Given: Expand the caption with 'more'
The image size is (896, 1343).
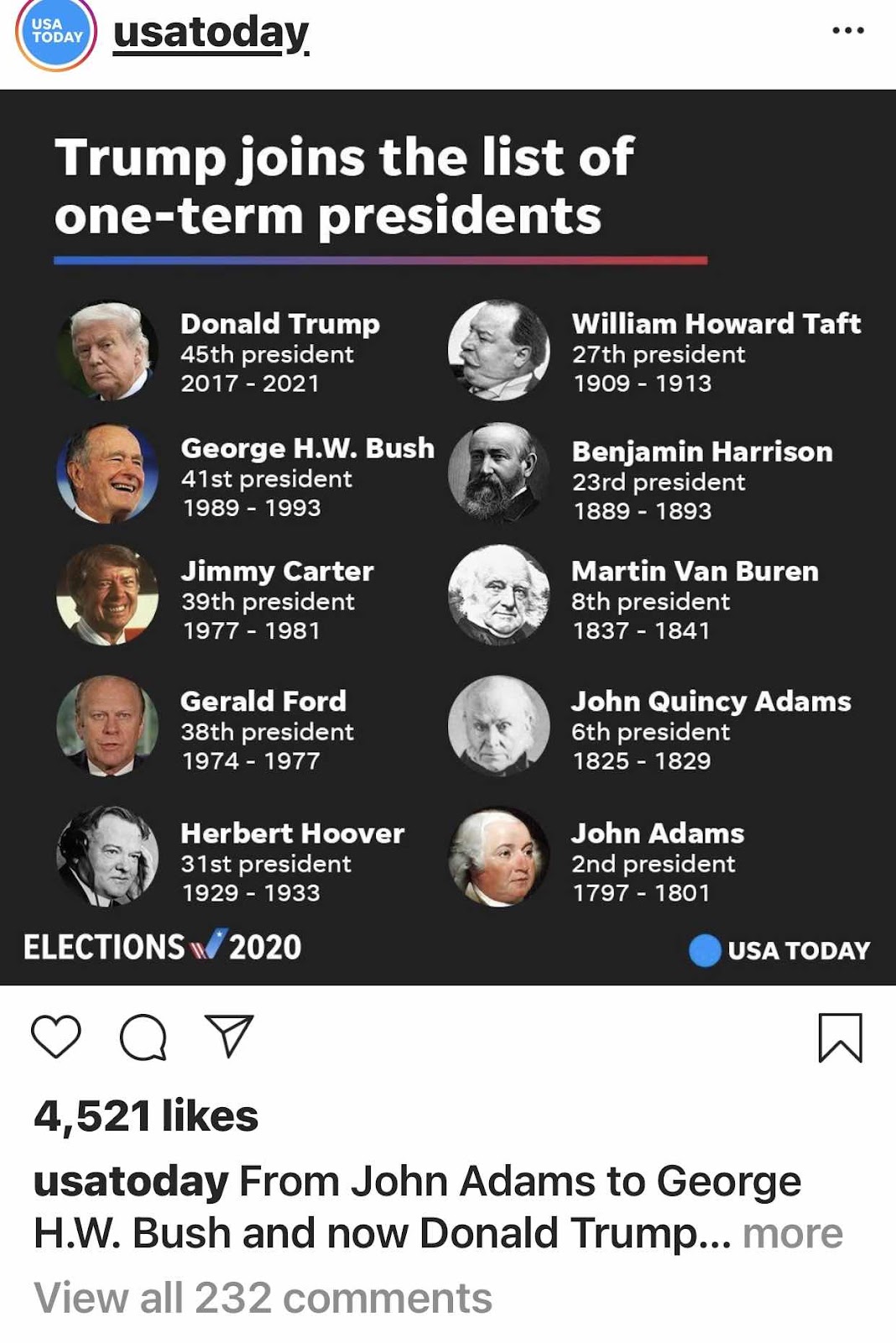Looking at the screenshot, I should 792,1233.
